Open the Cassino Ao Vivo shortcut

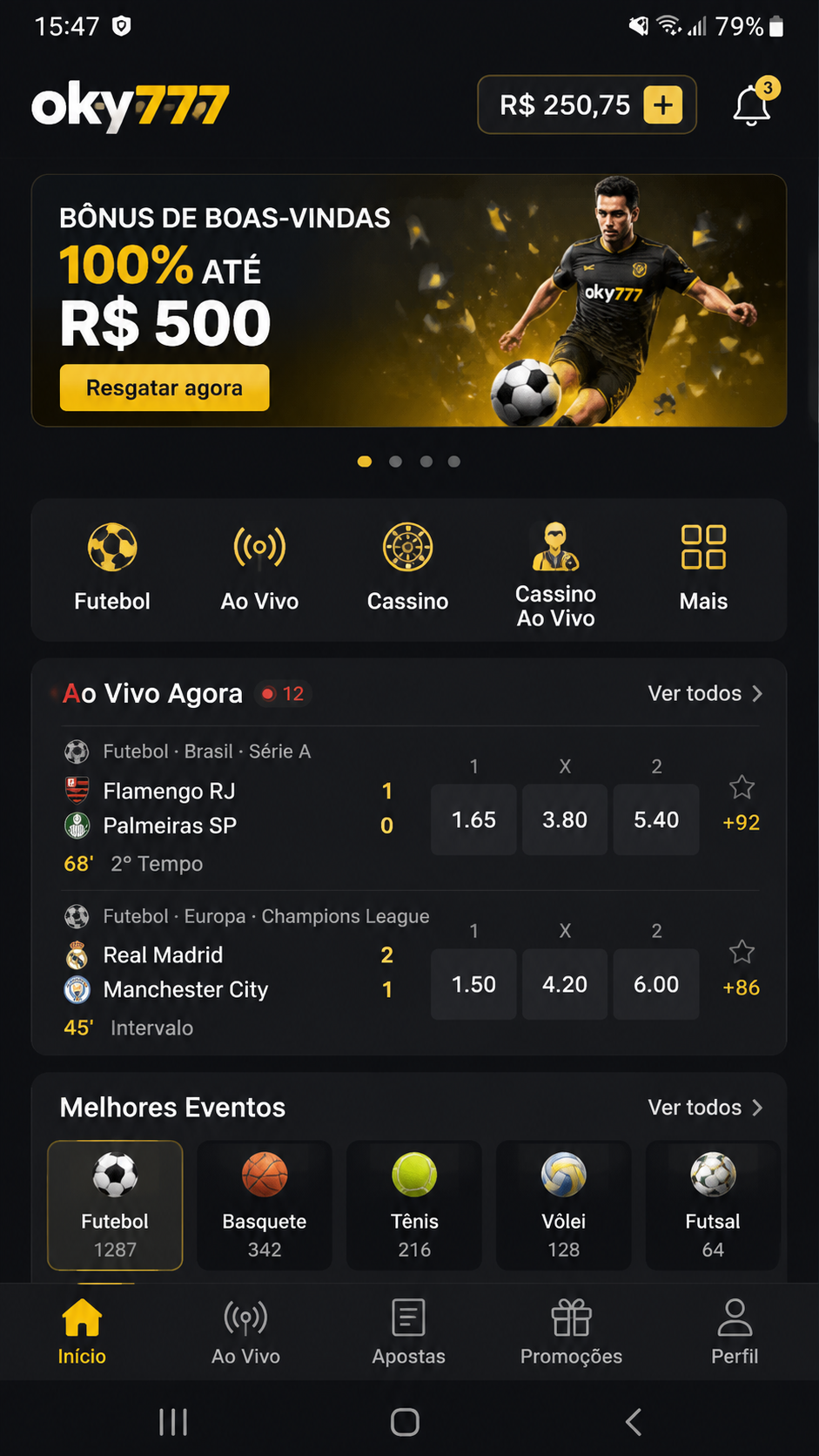tap(556, 574)
